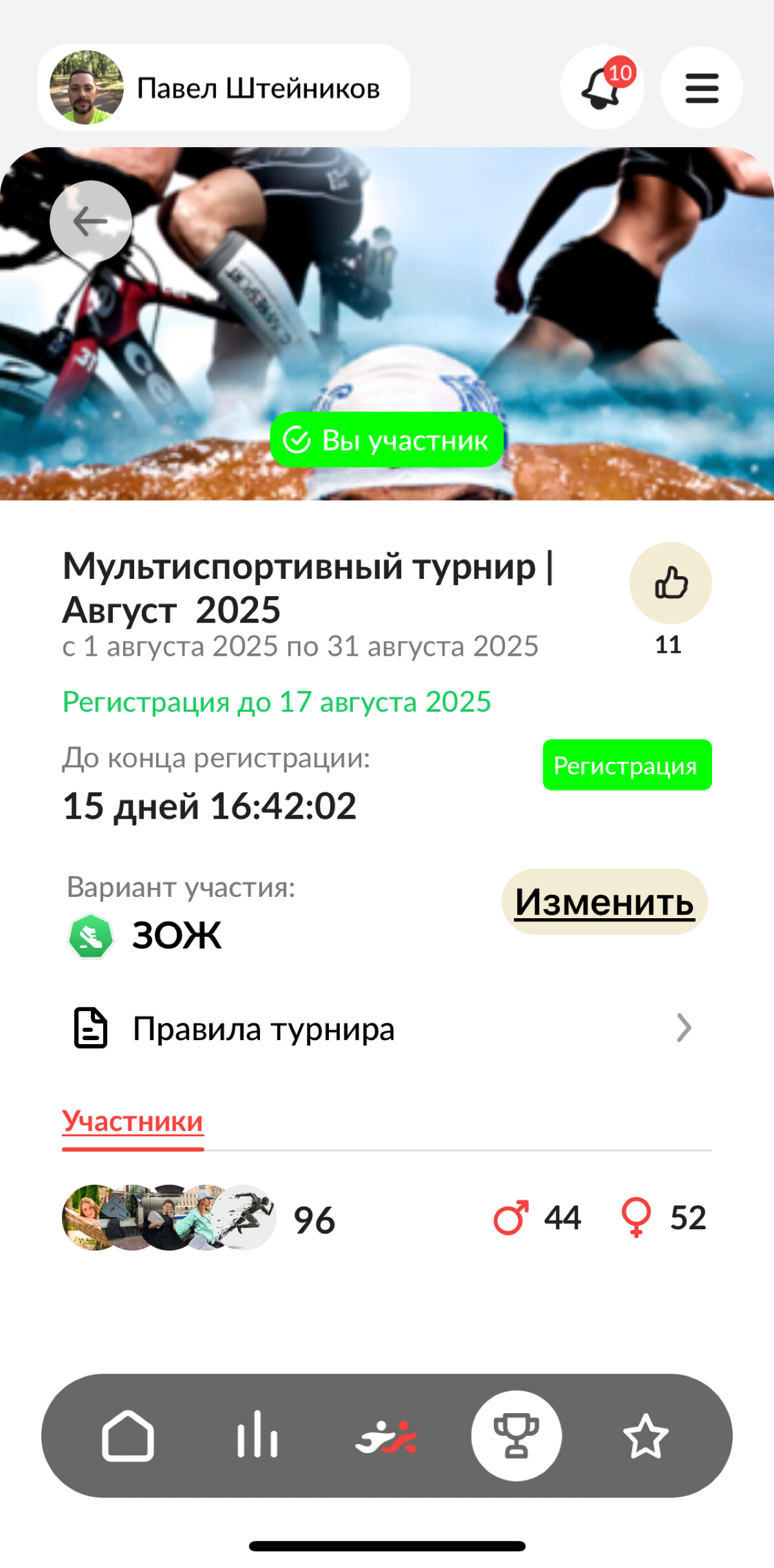The height and width of the screenshot is (1568, 774).
Task: Tap the female symbol showing 52 participants
Action: click(637, 1217)
